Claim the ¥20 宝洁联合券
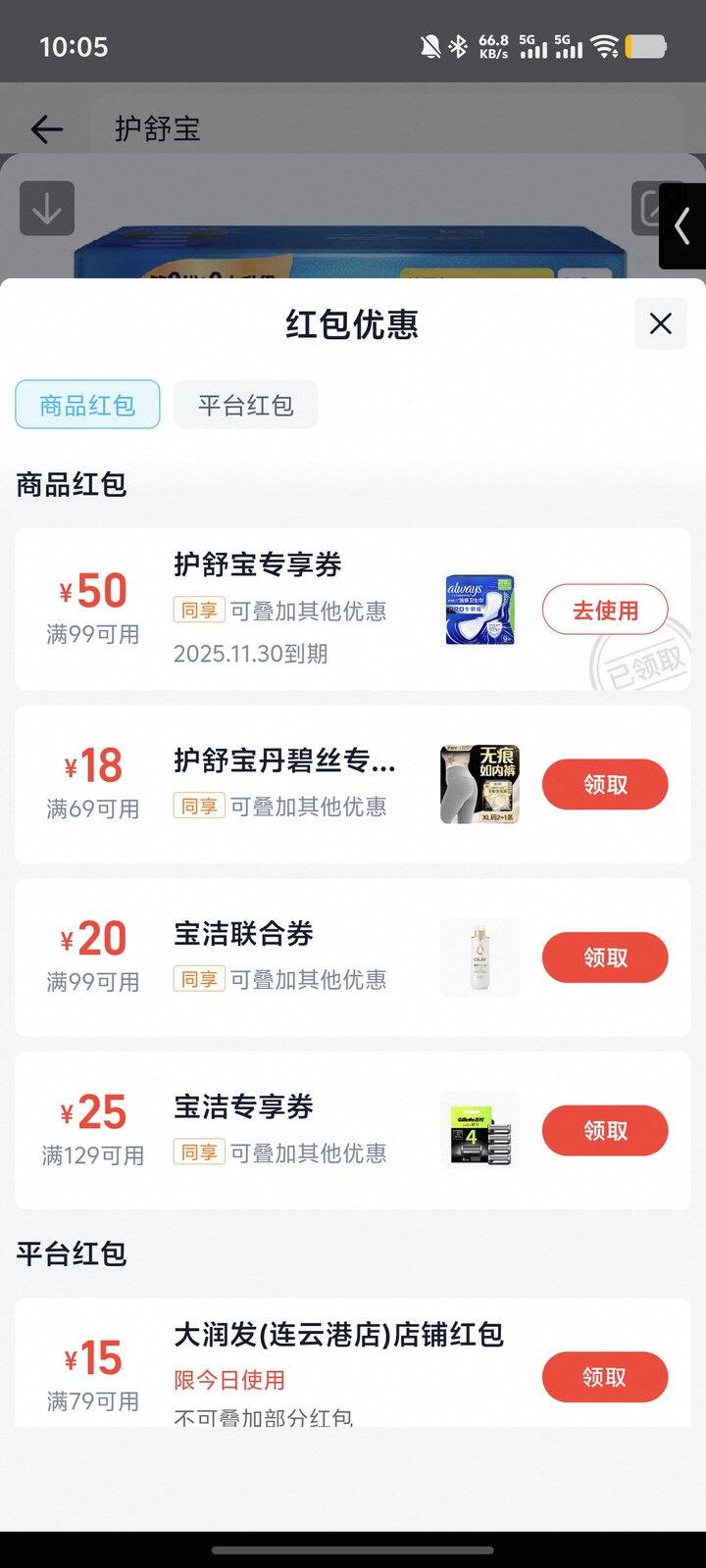Image resolution: width=706 pixels, height=1568 pixels. point(605,957)
